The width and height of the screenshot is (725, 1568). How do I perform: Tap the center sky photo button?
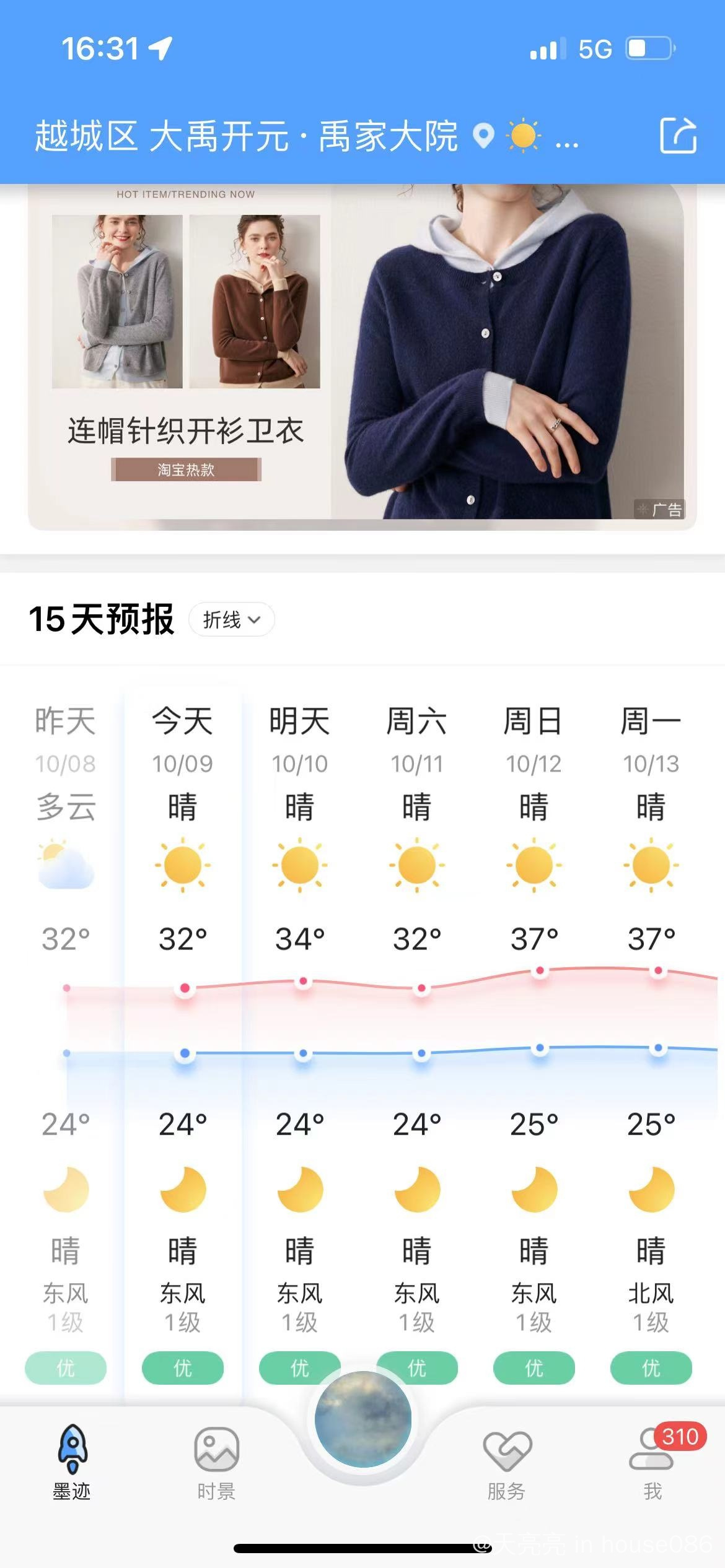tap(362, 1419)
